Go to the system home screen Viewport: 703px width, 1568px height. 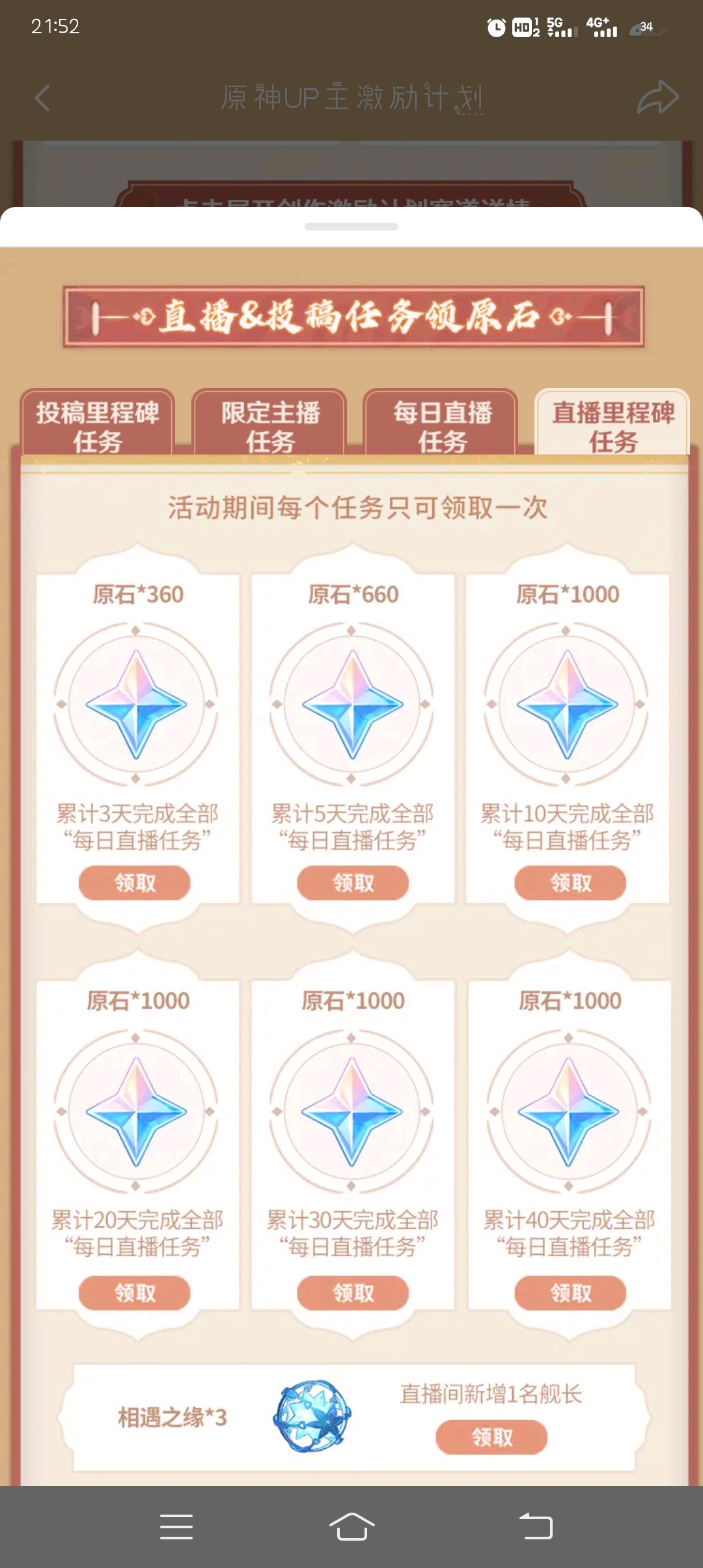[x=351, y=1526]
